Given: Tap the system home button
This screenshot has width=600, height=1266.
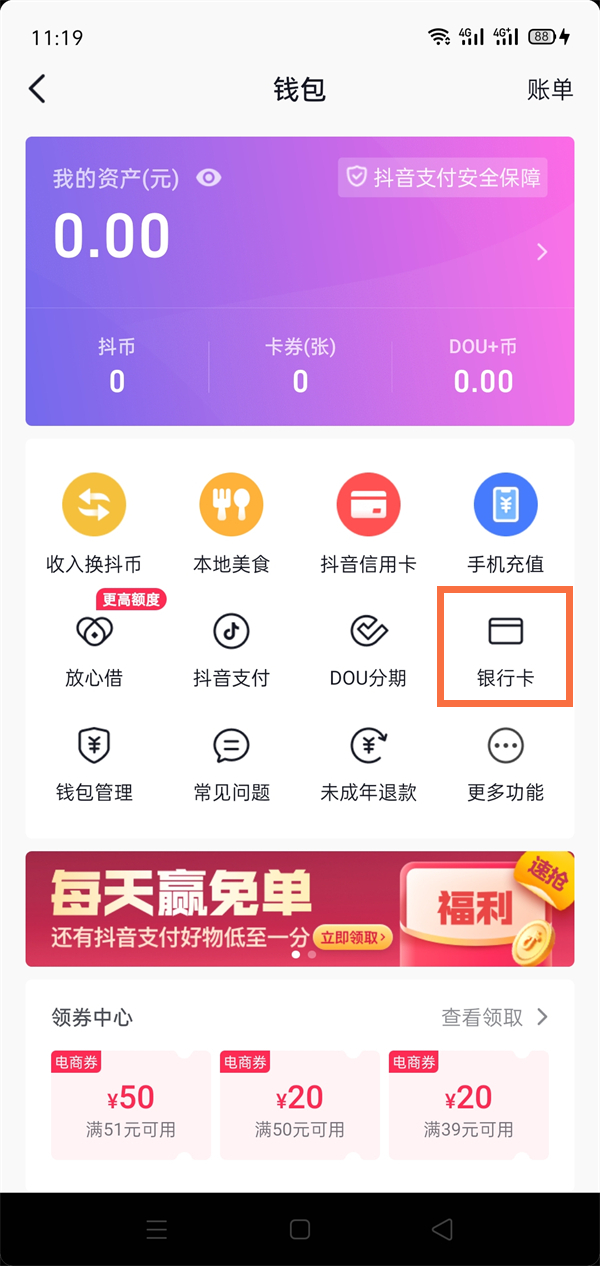Looking at the screenshot, I should click(300, 1229).
